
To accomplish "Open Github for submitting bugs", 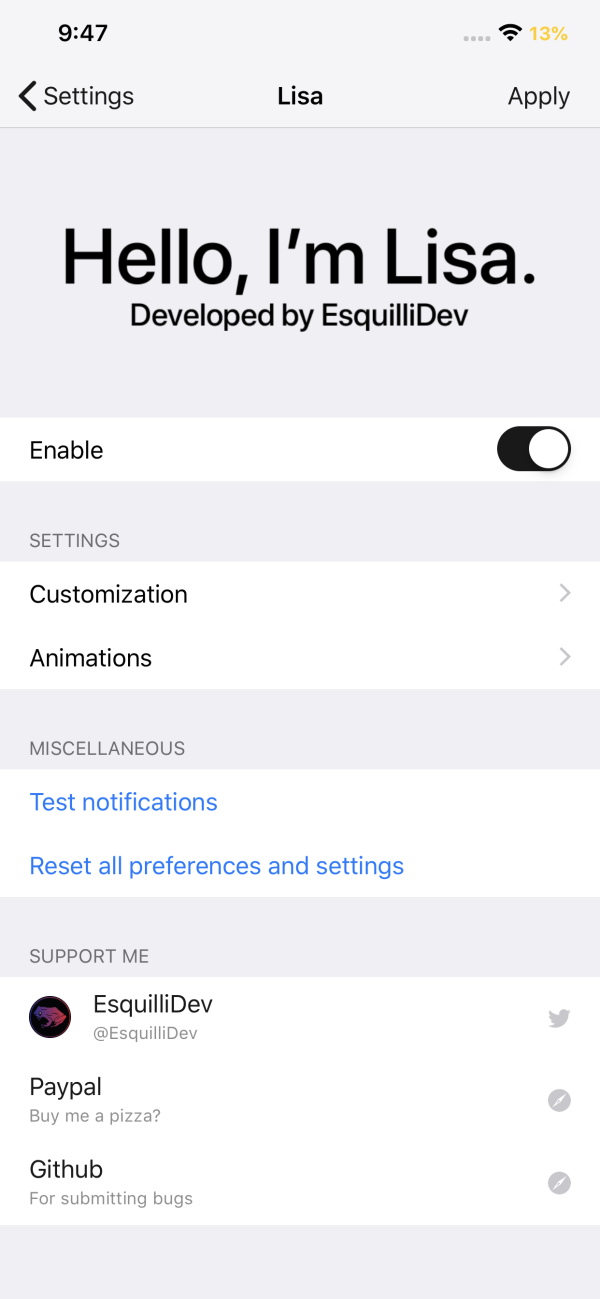I will pyautogui.click(x=300, y=1183).
